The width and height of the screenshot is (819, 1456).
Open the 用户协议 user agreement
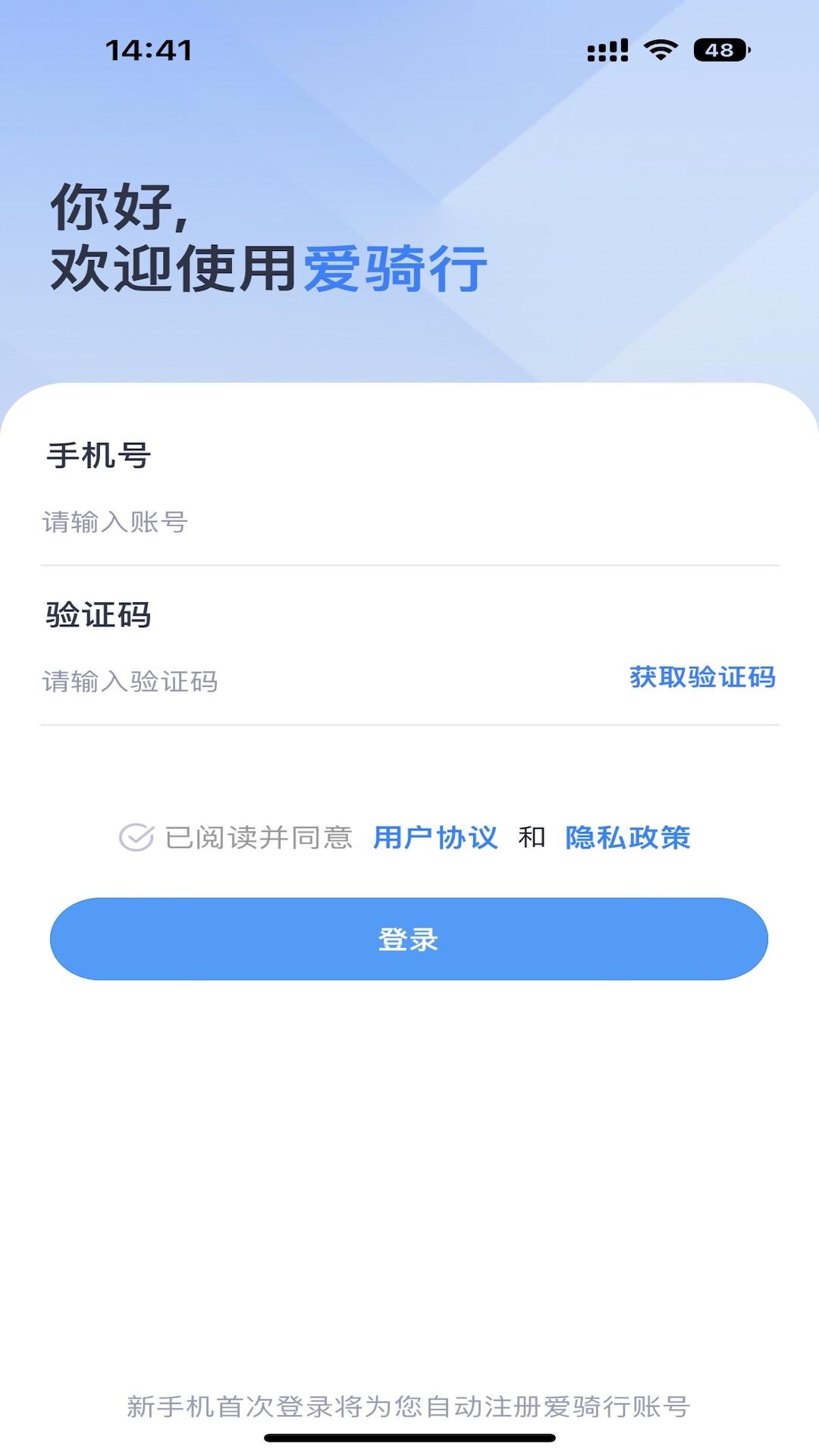point(436,837)
